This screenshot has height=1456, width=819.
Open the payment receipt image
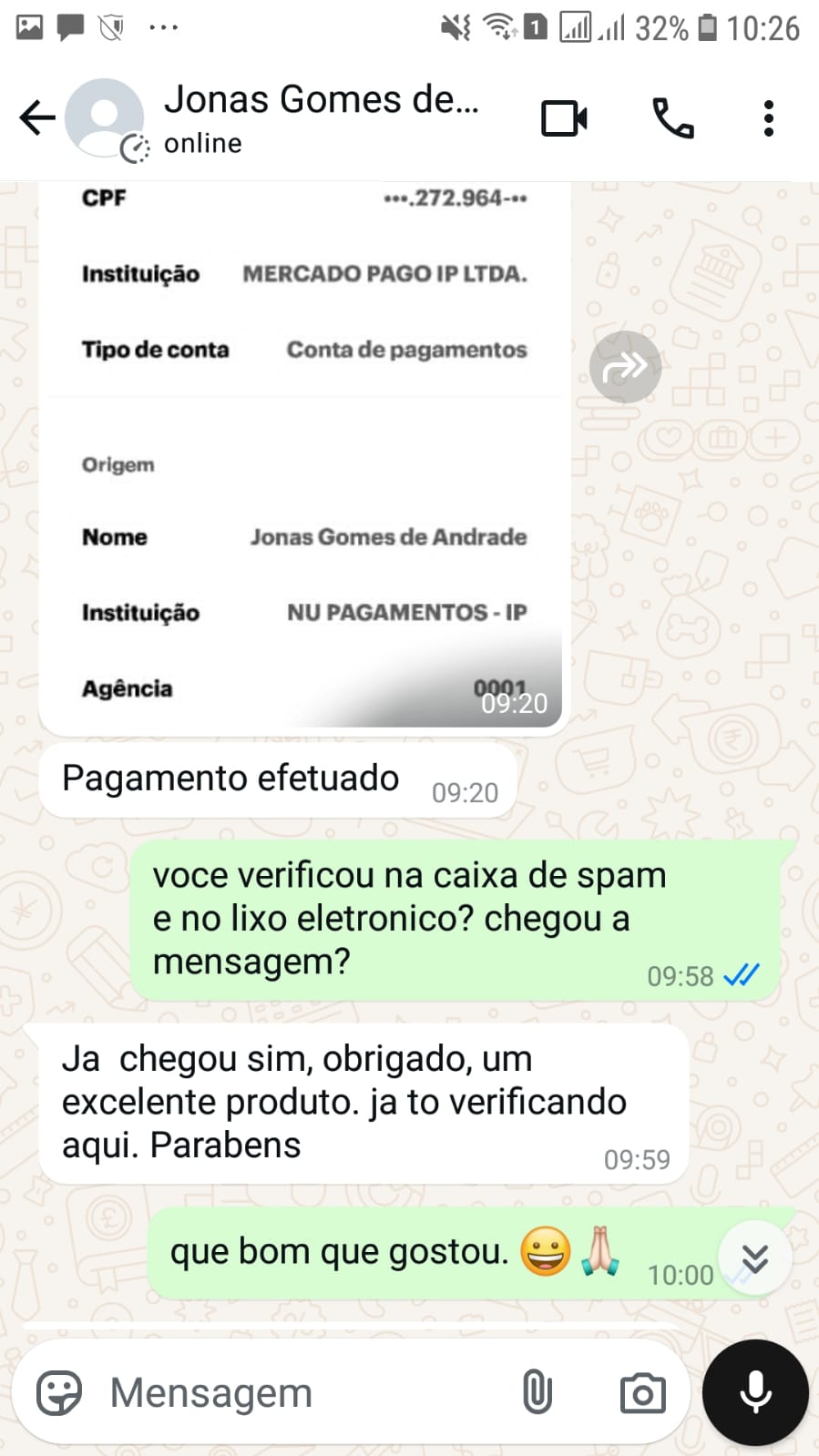coord(303,455)
